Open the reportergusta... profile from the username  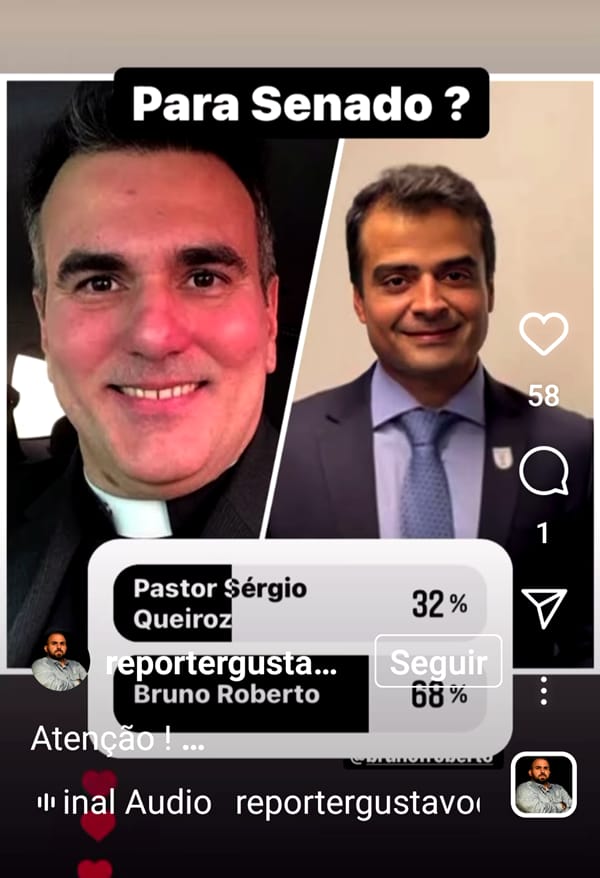coord(221,665)
